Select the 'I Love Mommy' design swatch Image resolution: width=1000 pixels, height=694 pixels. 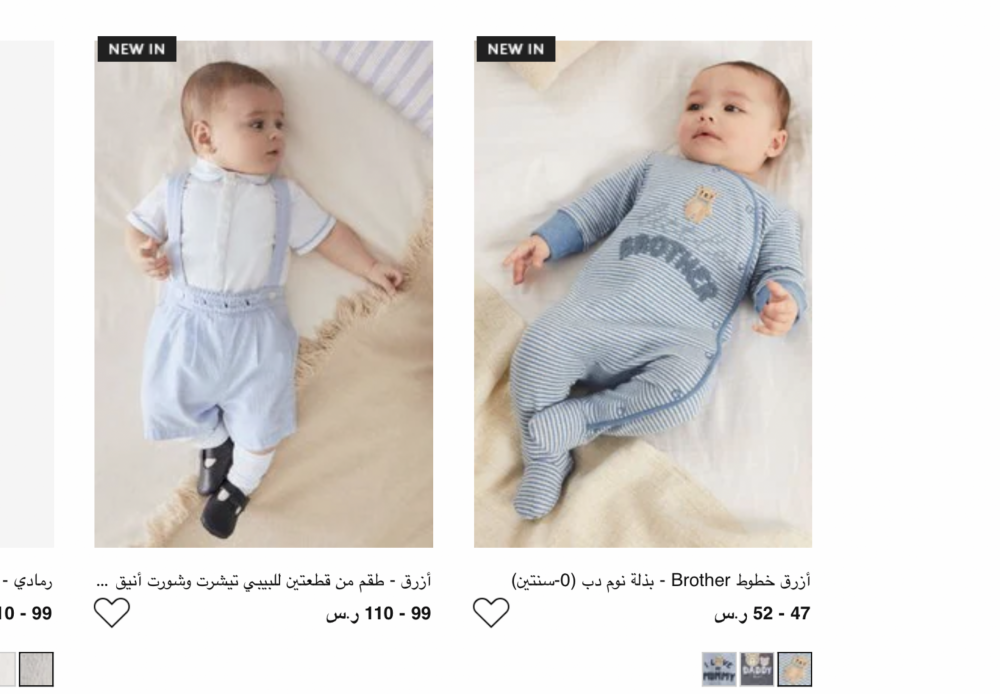click(719, 669)
